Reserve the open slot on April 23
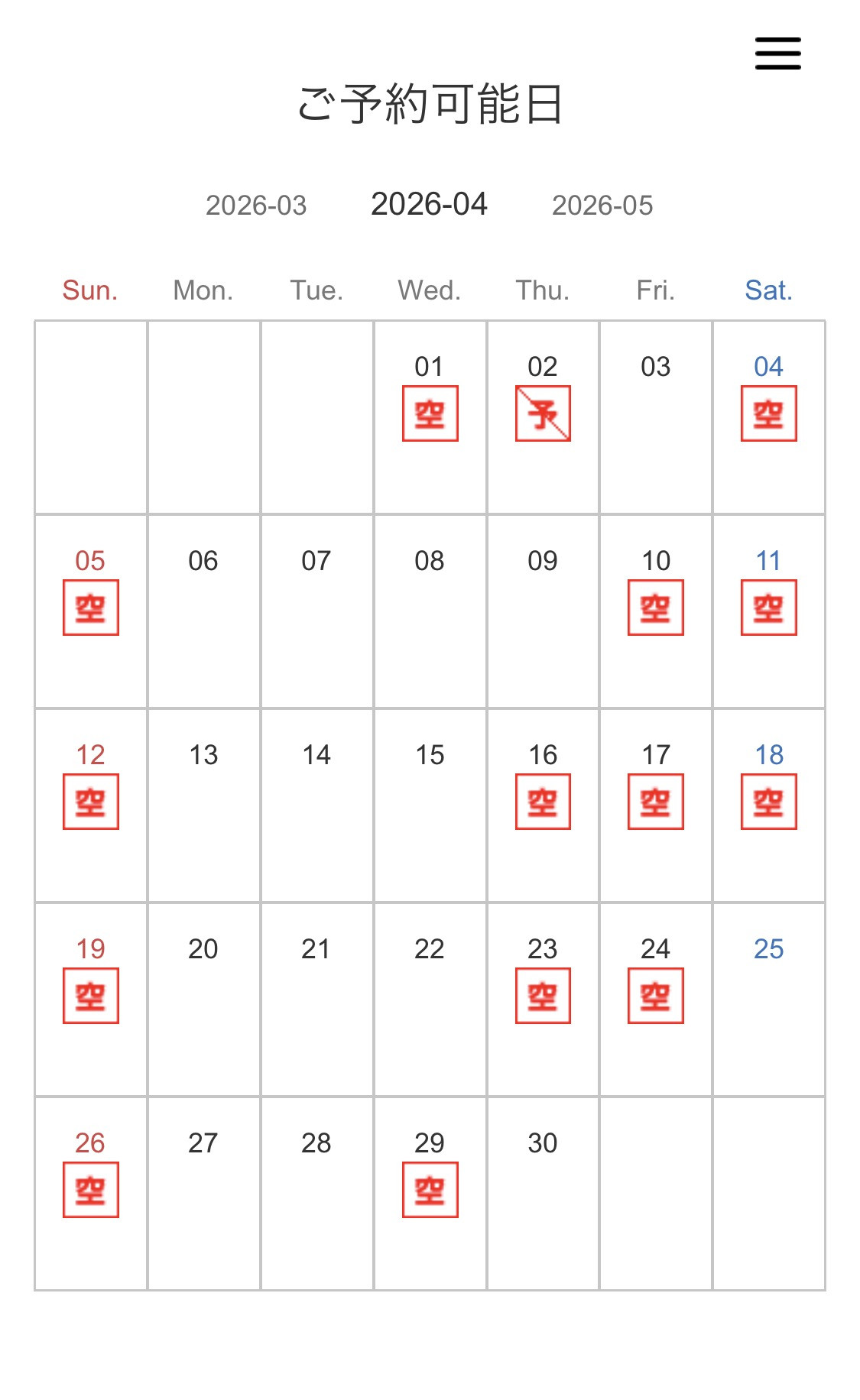Image resolution: width=860 pixels, height=1400 pixels. pos(543,996)
